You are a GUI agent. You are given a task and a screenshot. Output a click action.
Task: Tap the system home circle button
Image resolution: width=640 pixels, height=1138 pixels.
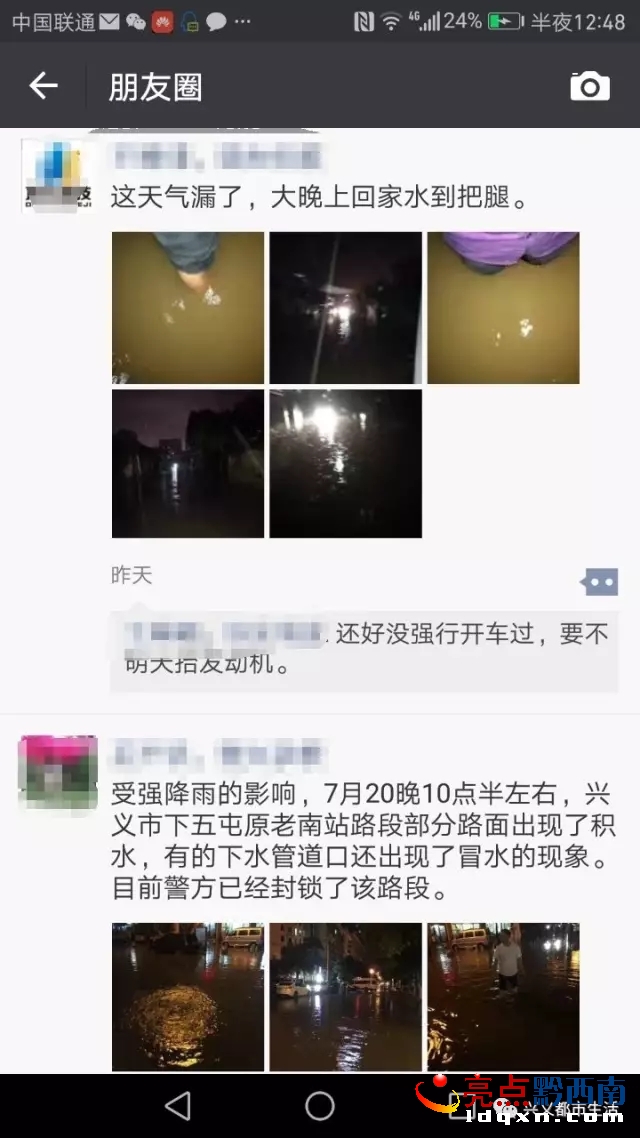pos(320,1105)
